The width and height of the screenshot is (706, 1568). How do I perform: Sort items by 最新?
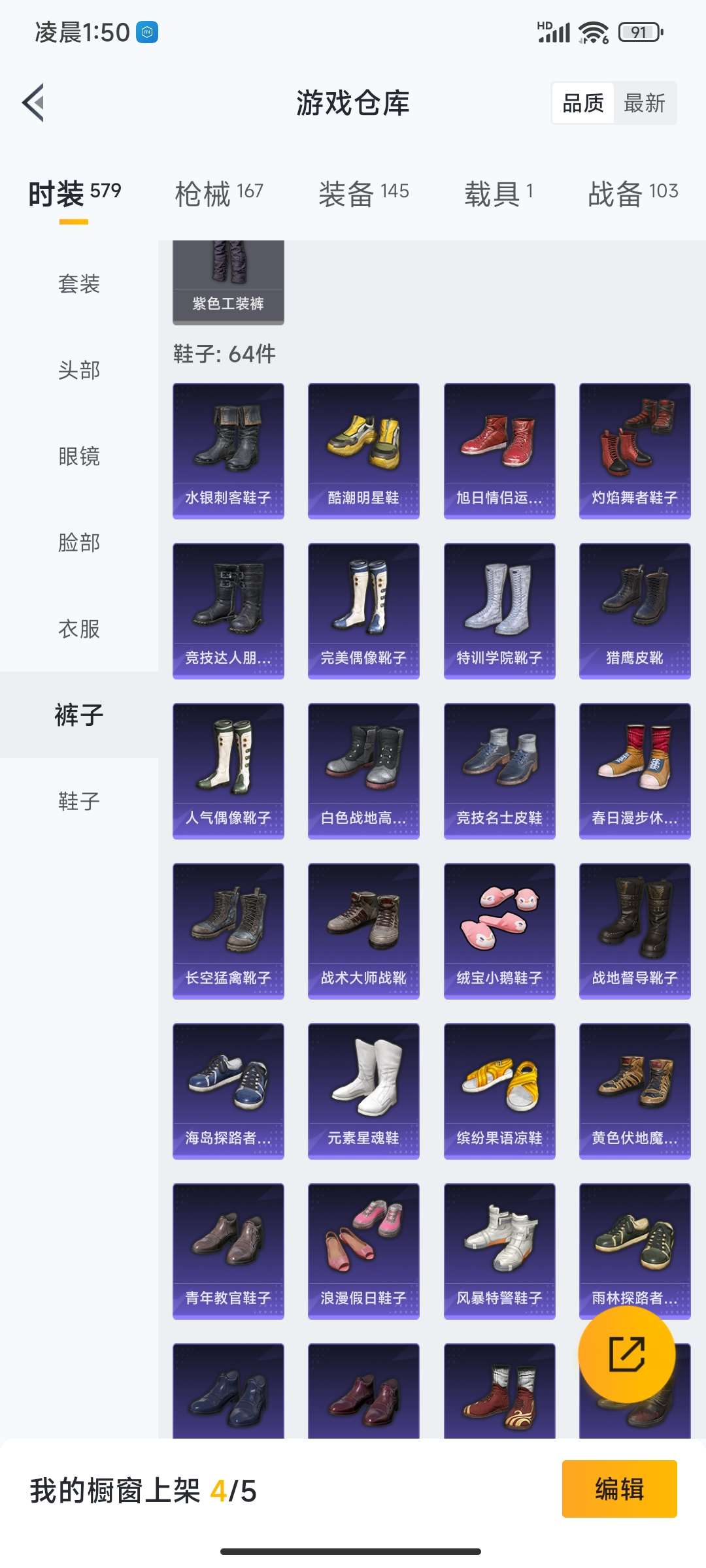(x=644, y=103)
